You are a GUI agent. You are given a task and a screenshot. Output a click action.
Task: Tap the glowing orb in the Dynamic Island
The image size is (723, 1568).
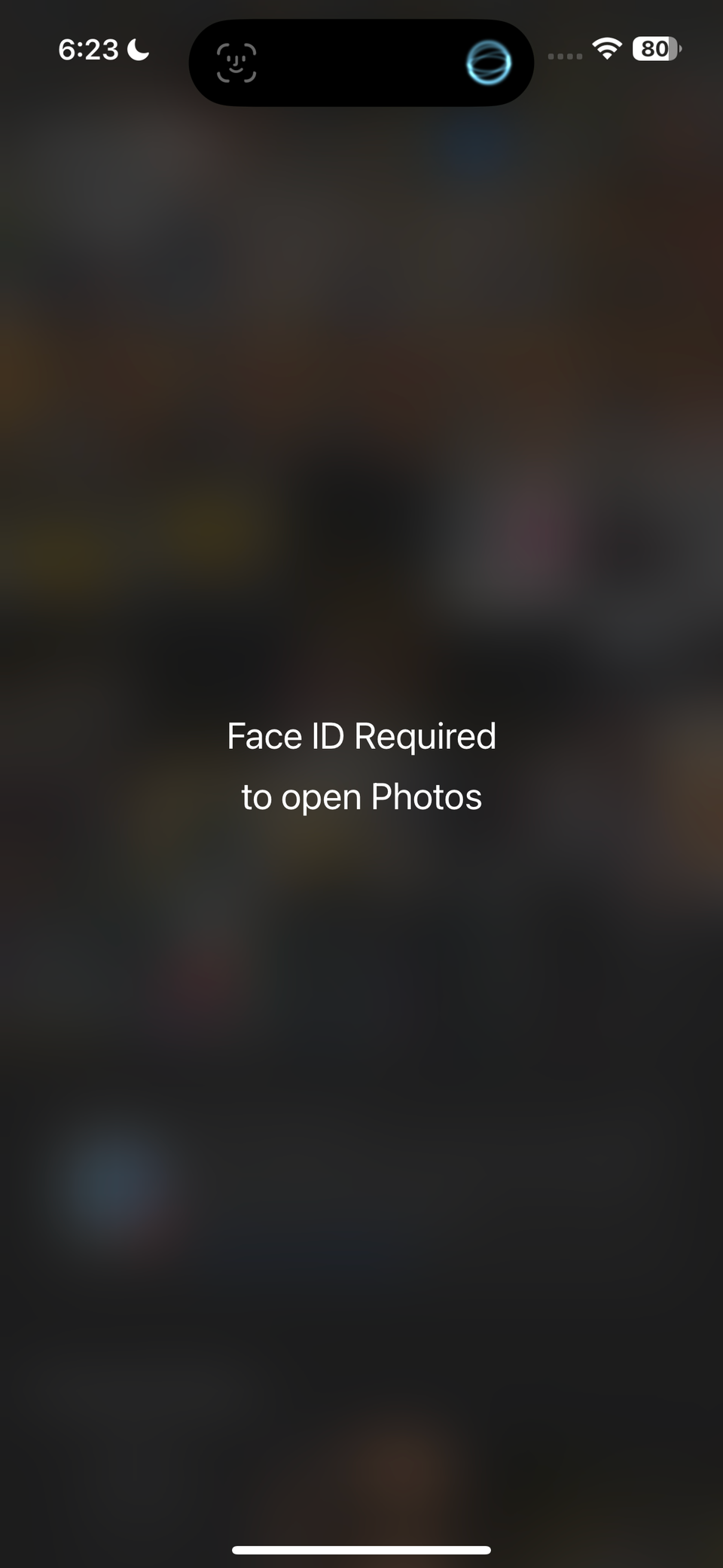(x=488, y=63)
